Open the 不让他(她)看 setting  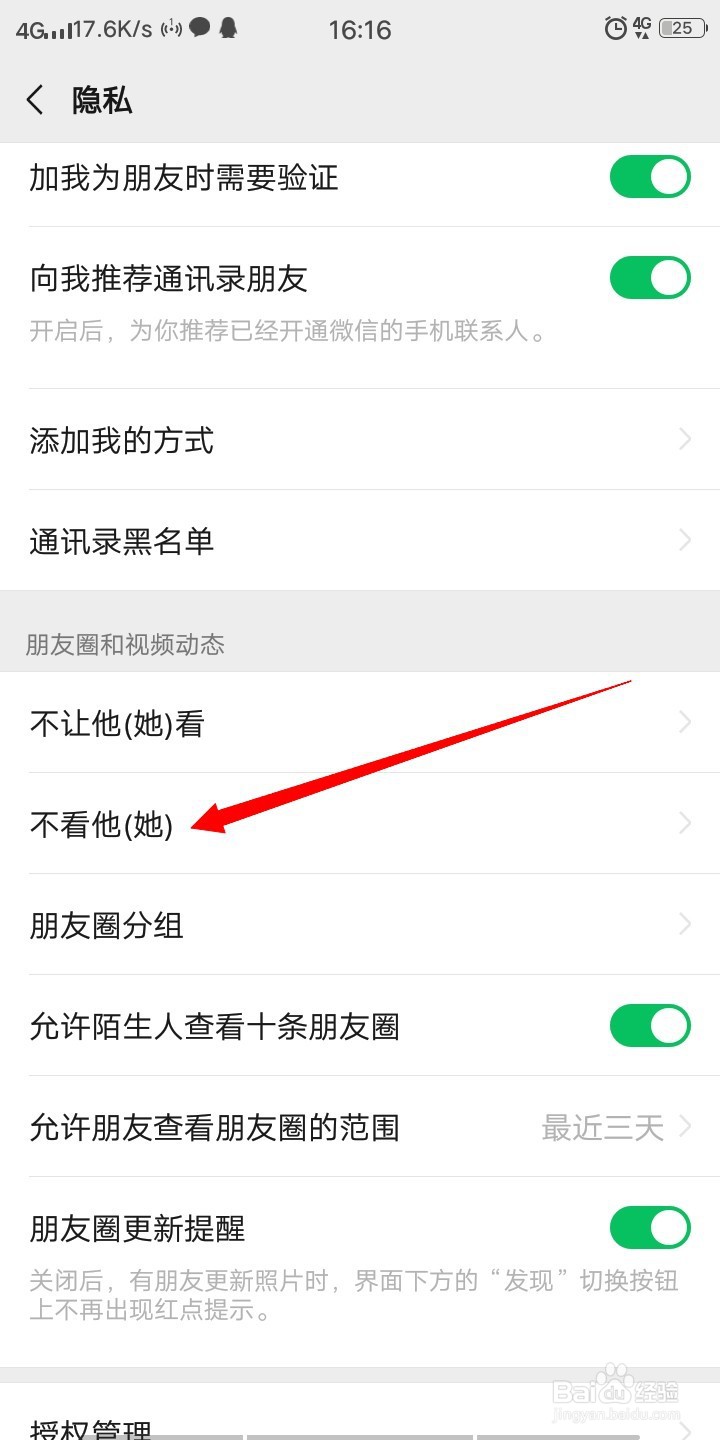click(360, 722)
